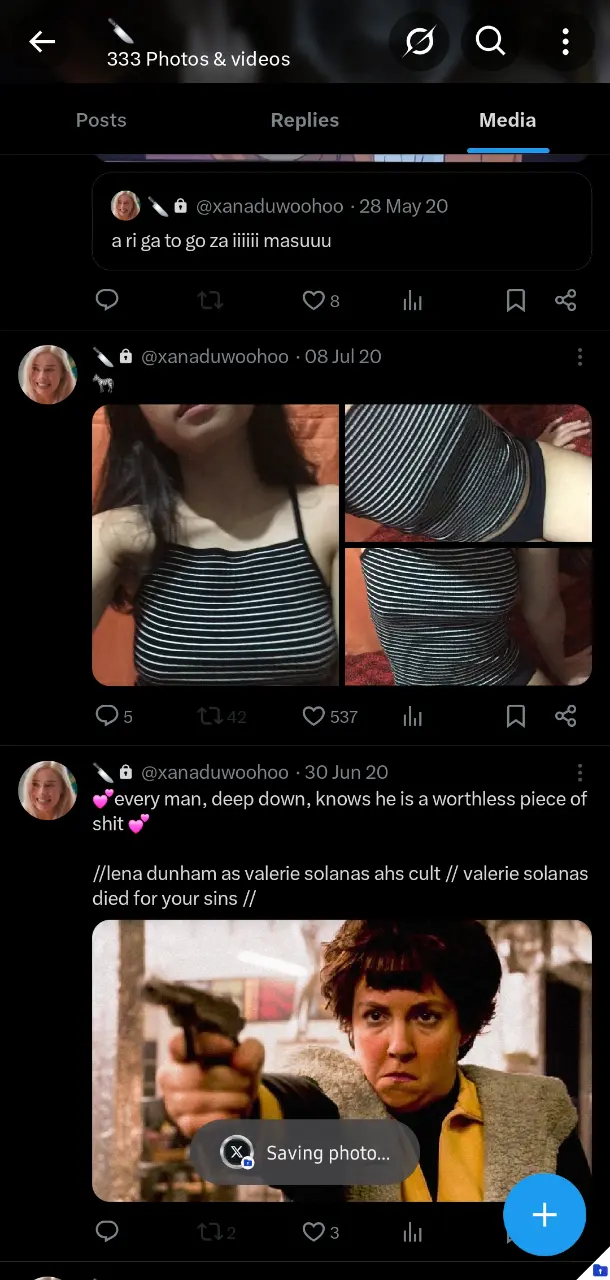
Task: Open the search icon in the header
Action: [x=490, y=41]
